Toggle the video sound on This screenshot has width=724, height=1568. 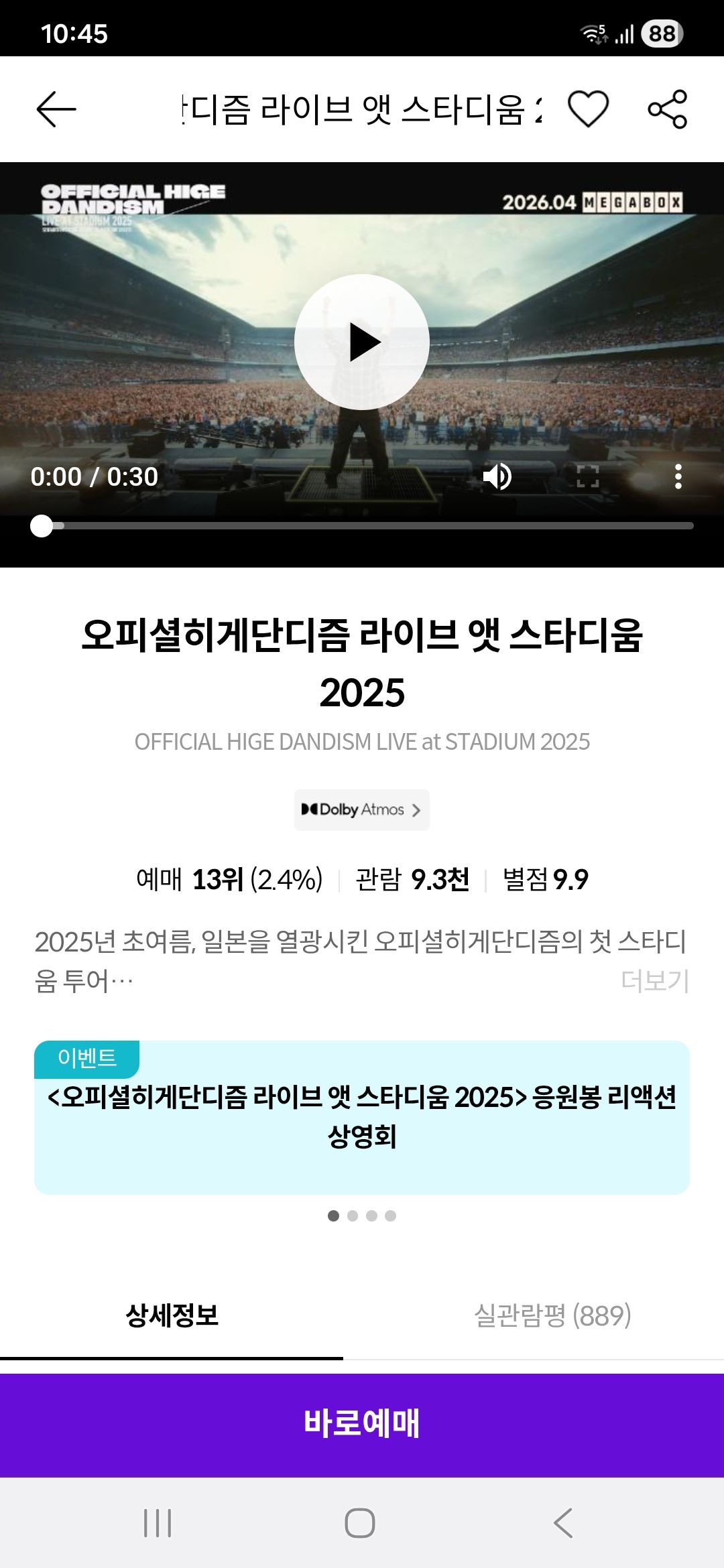(496, 476)
